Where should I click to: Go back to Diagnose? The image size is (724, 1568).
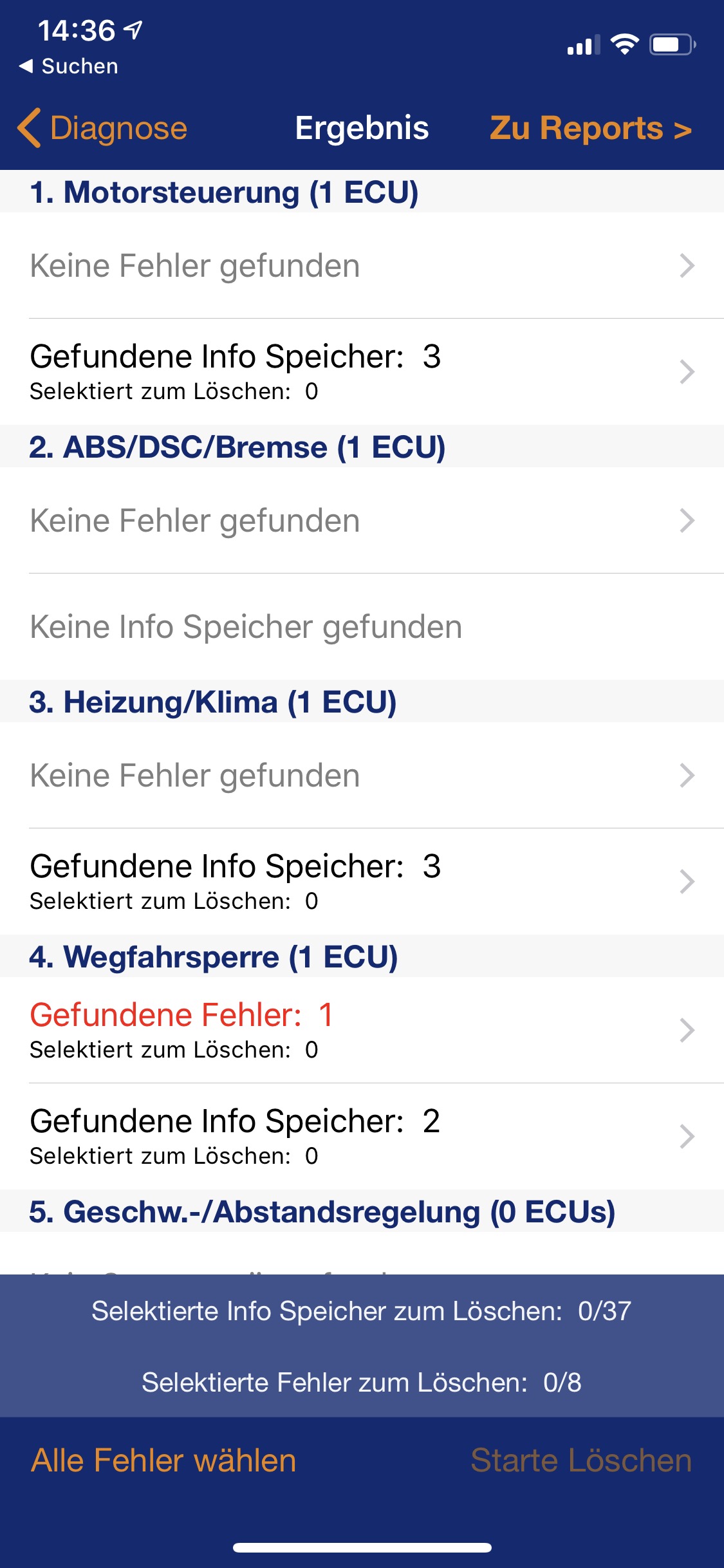103,128
